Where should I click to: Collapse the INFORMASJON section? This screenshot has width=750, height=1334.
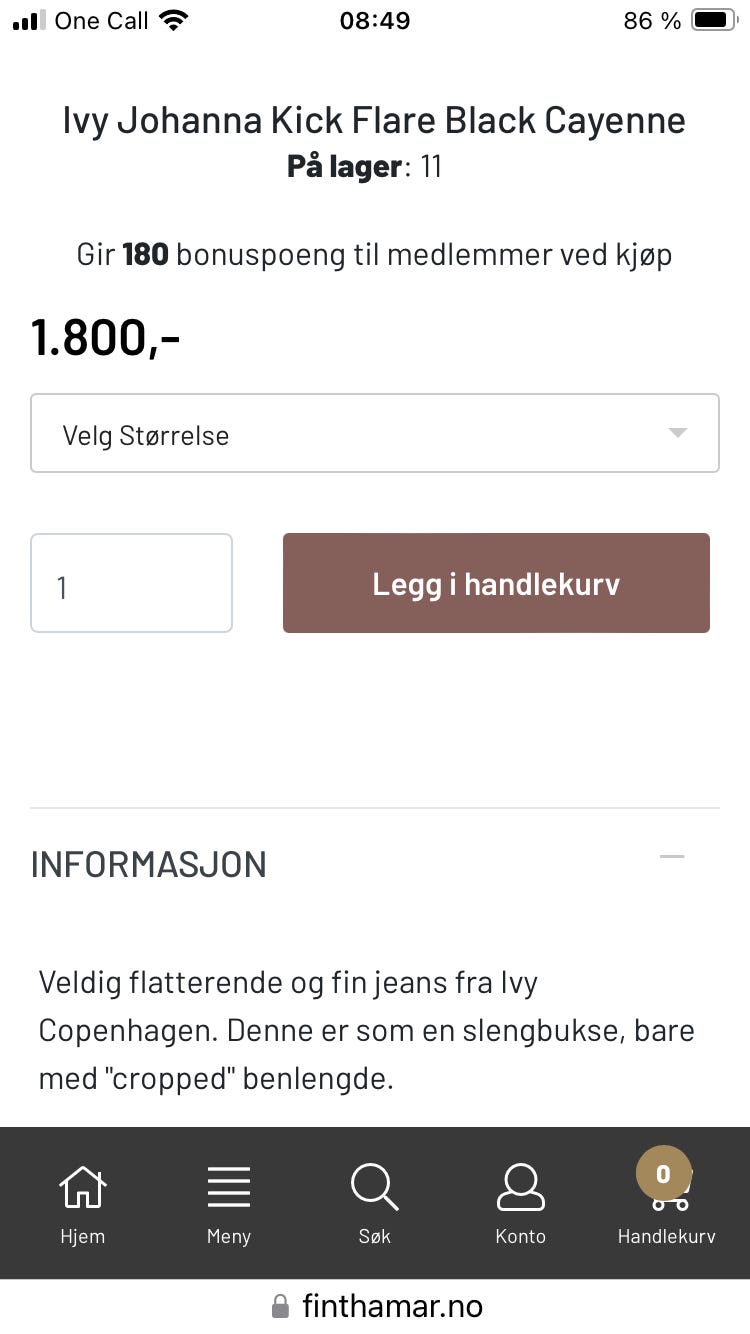pos(673,857)
